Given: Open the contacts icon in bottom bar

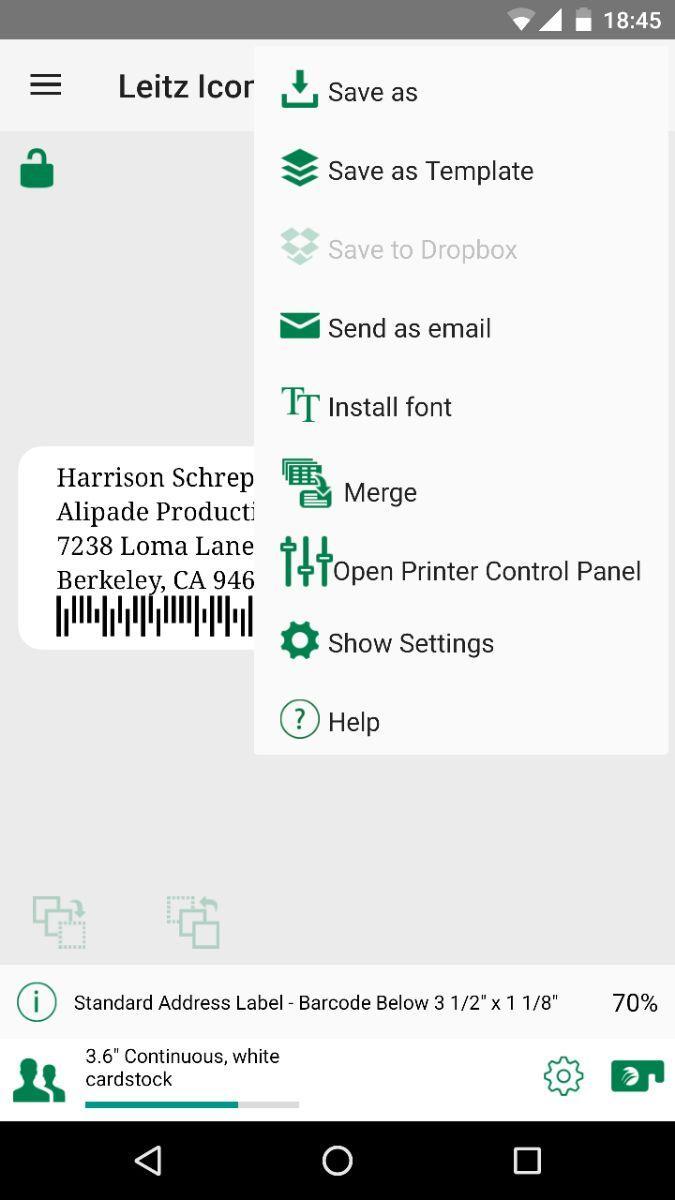Looking at the screenshot, I should pyautogui.click(x=39, y=1081).
